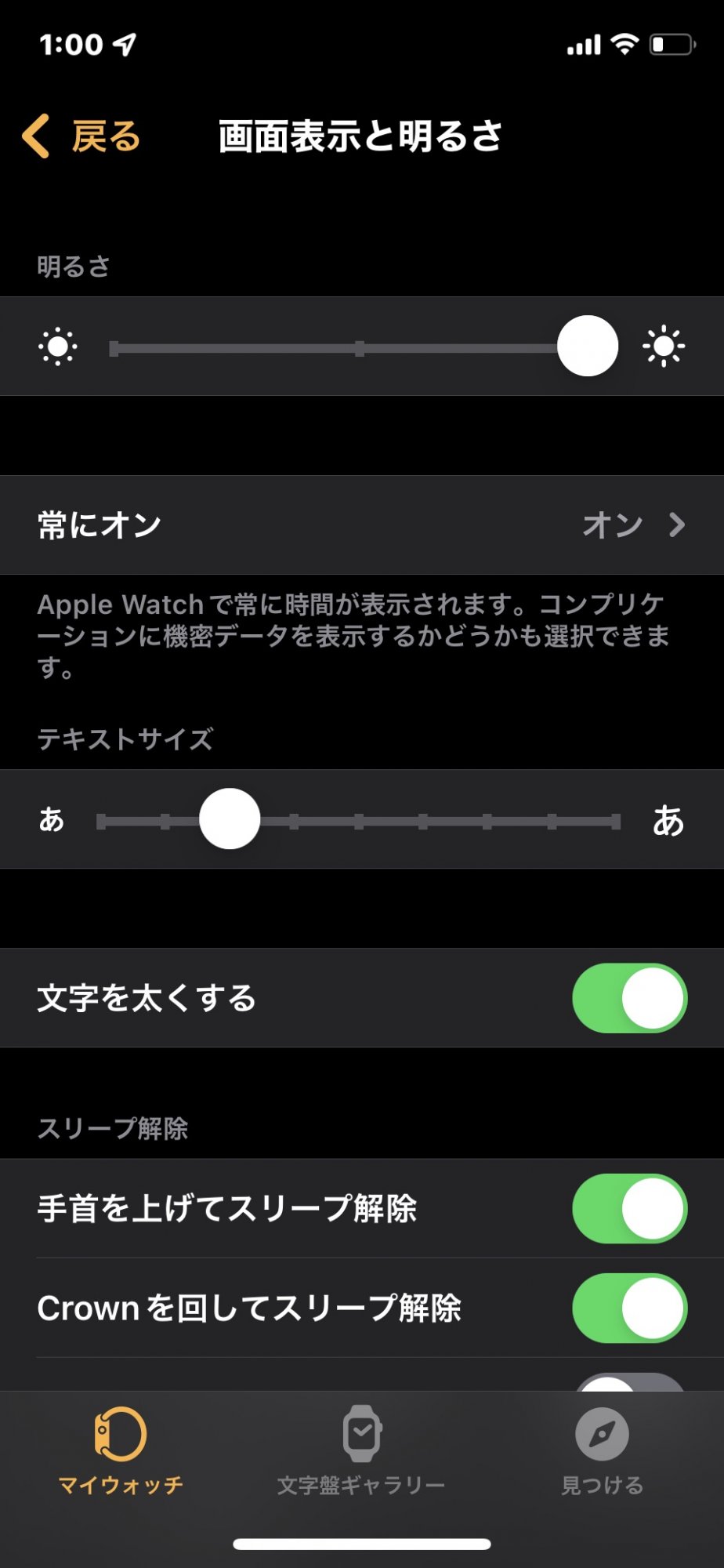724x1568 pixels.
Task: Disable 手首を上げてスリープ解除
Action: click(x=629, y=1208)
